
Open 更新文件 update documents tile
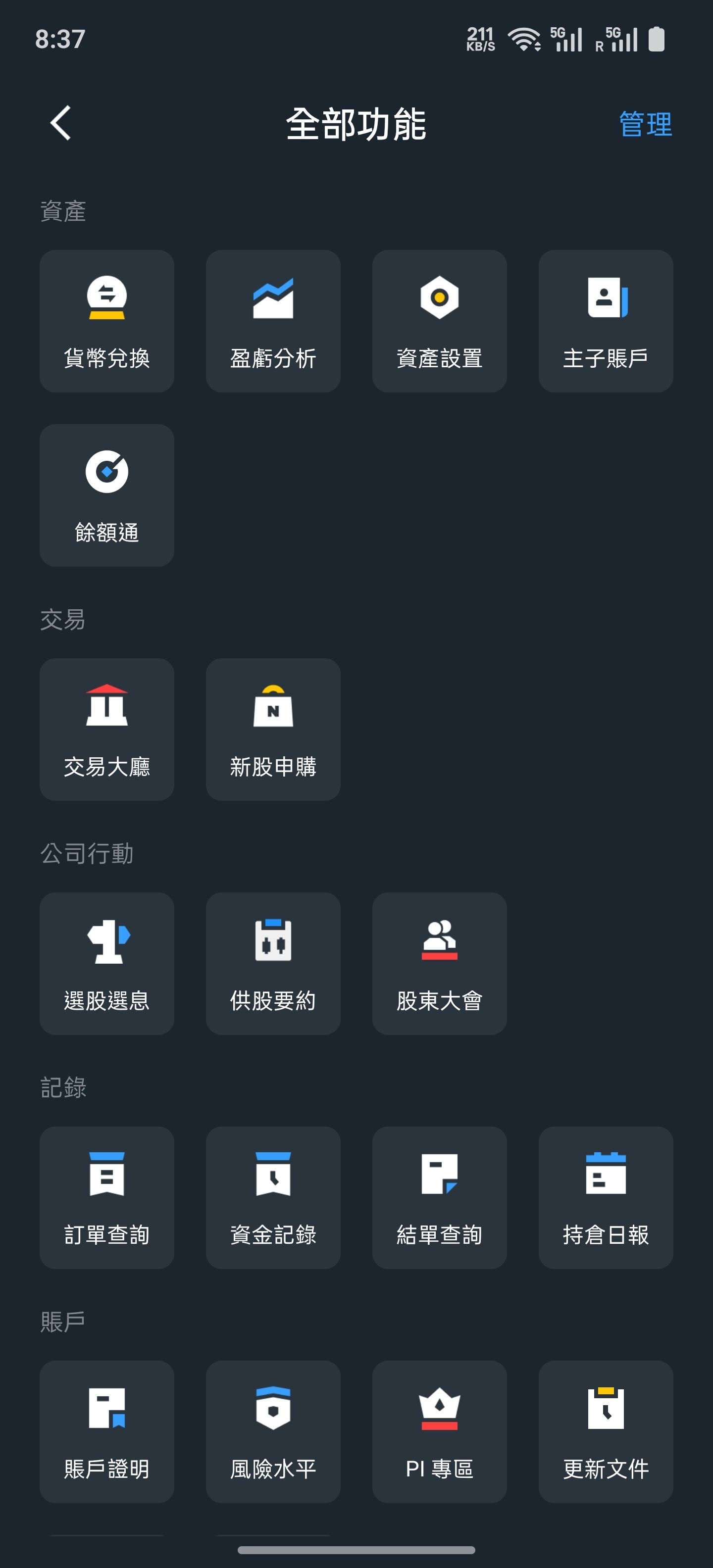pos(605,1431)
